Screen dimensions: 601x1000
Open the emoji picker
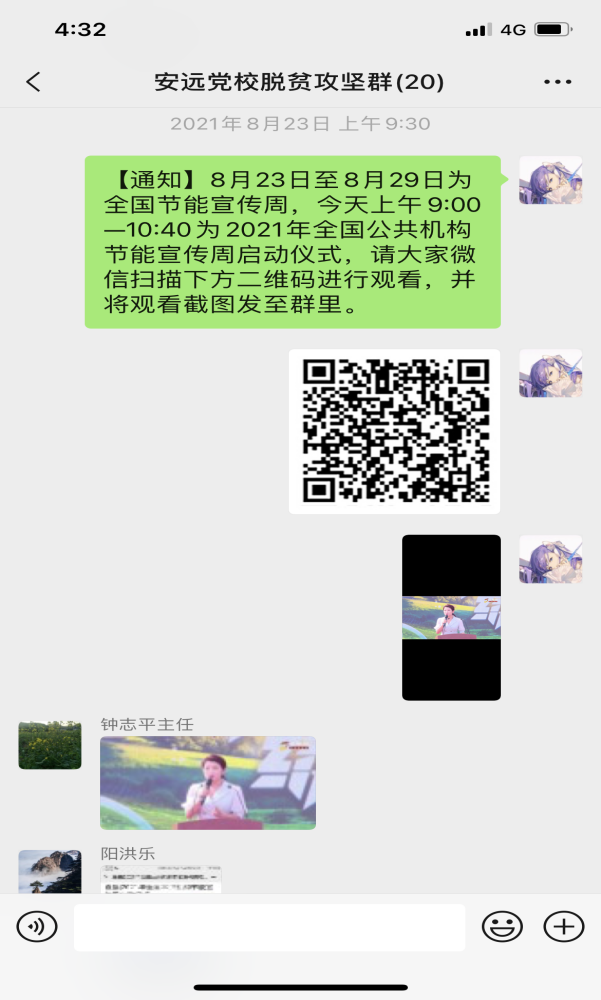pyautogui.click(x=502, y=927)
